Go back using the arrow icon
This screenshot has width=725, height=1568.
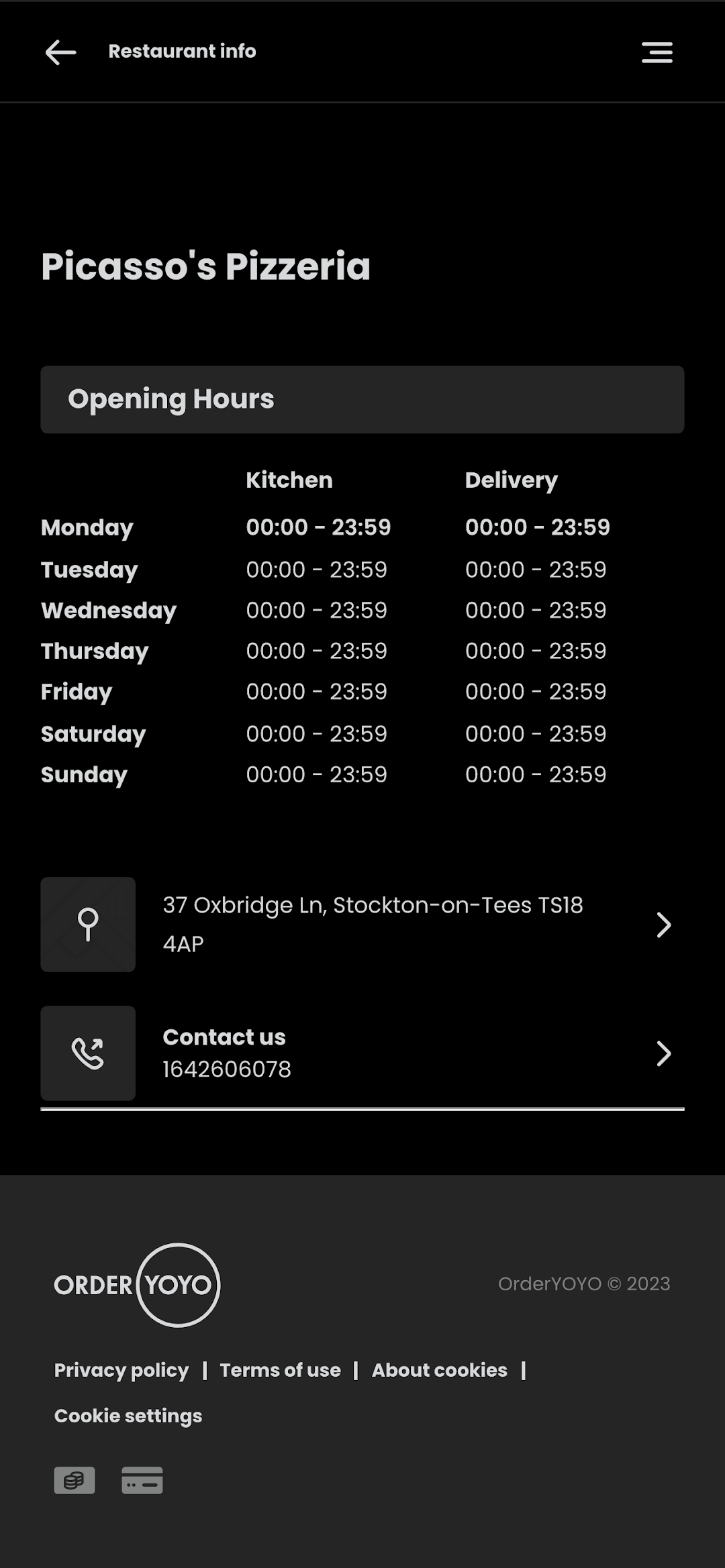60,52
